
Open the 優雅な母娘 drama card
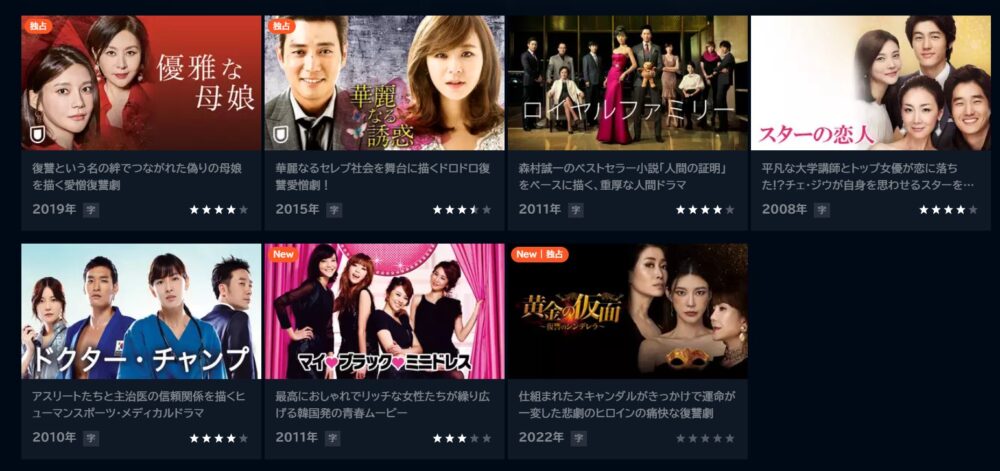pyautogui.click(x=141, y=83)
